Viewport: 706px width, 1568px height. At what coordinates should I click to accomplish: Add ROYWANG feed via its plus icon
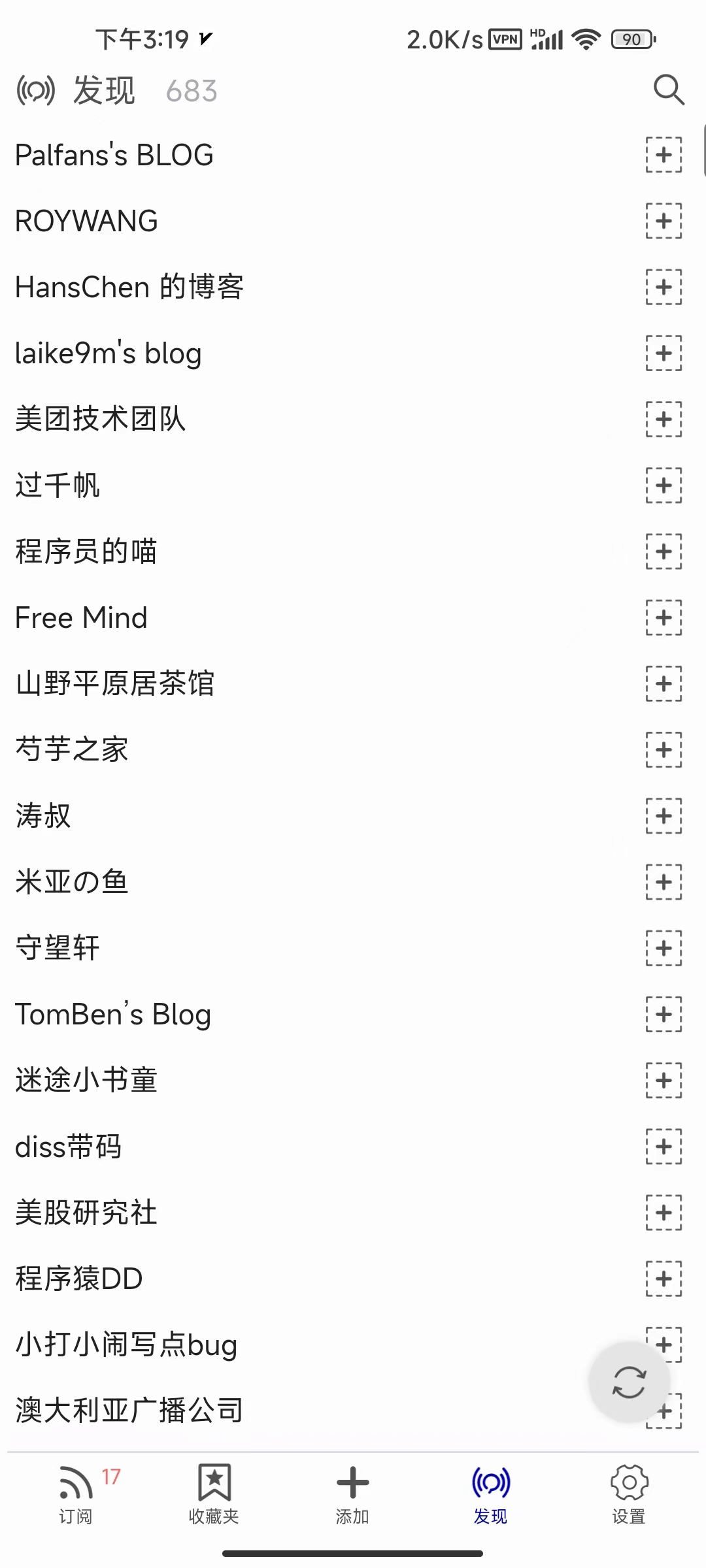pyautogui.click(x=664, y=221)
